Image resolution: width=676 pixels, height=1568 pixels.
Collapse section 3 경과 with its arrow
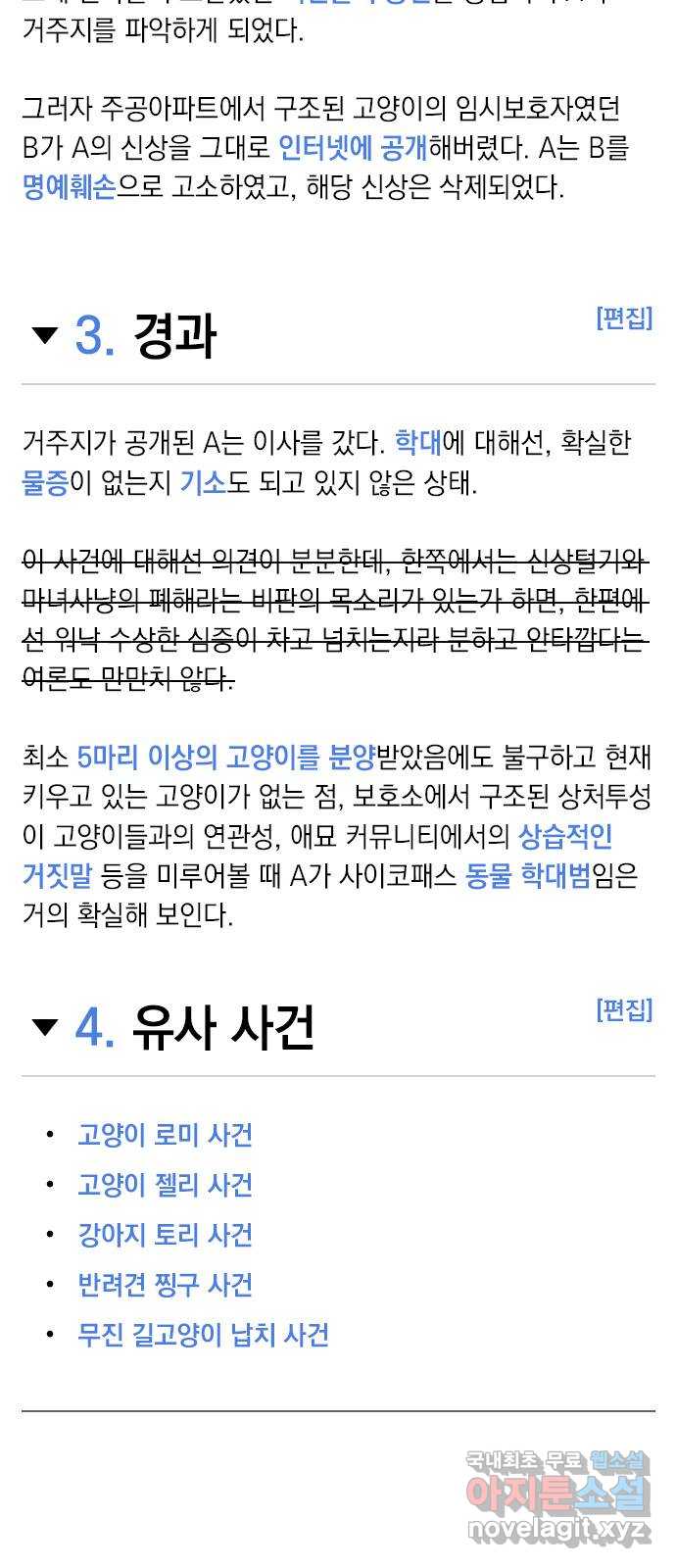(x=45, y=336)
